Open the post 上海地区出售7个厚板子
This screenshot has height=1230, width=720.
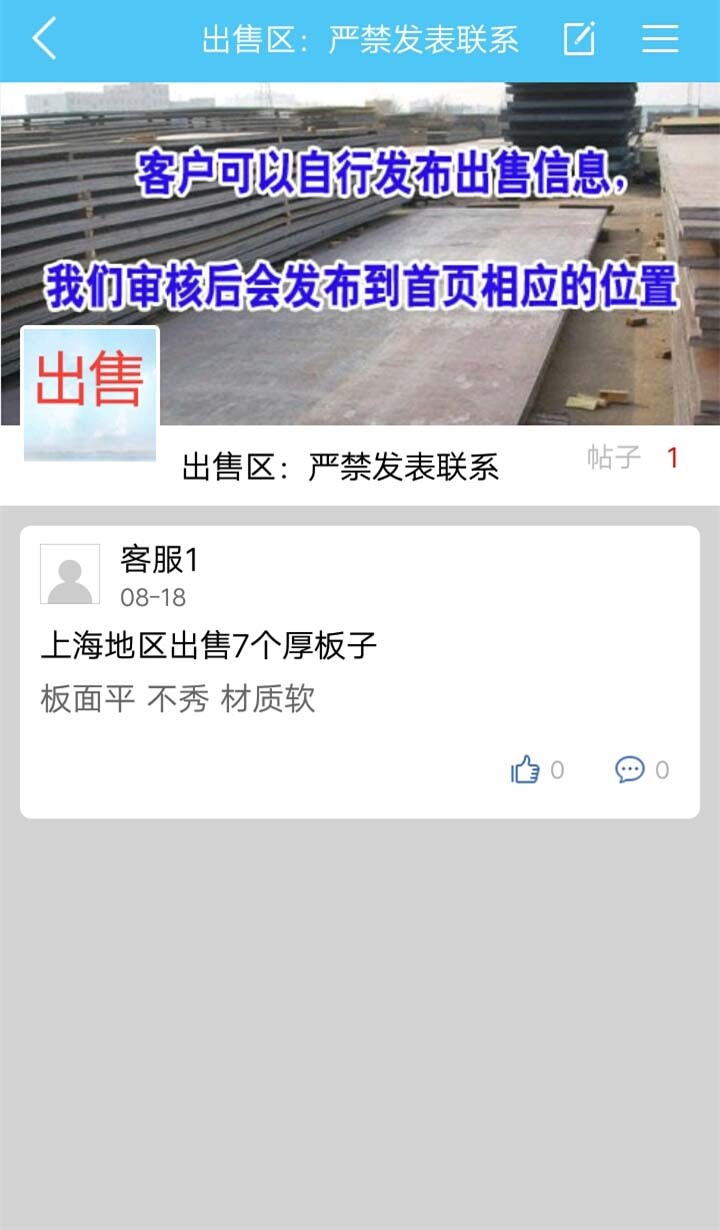209,646
